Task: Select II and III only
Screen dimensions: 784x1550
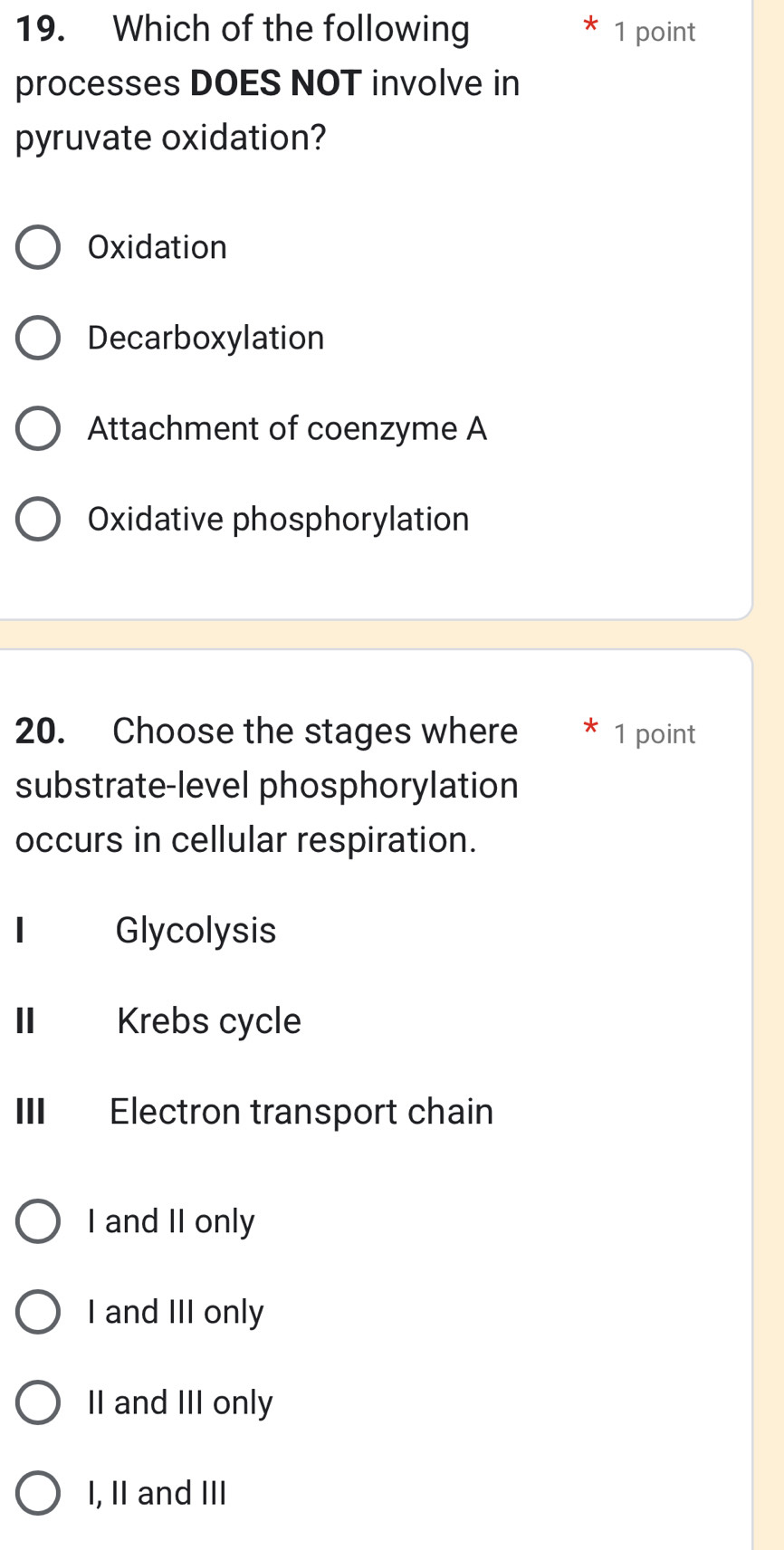Action: click(180, 1402)
